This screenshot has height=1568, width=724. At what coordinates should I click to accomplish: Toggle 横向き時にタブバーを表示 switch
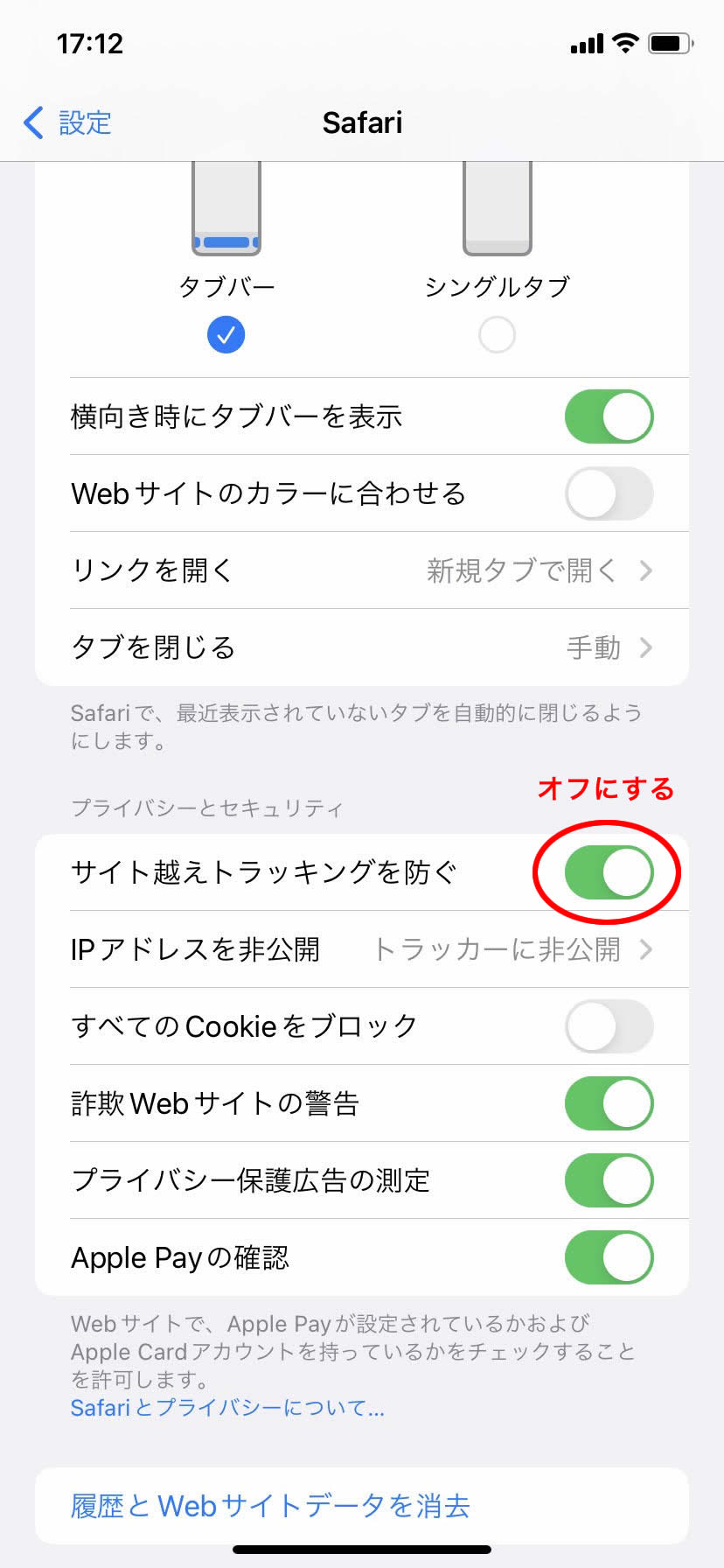[x=609, y=416]
